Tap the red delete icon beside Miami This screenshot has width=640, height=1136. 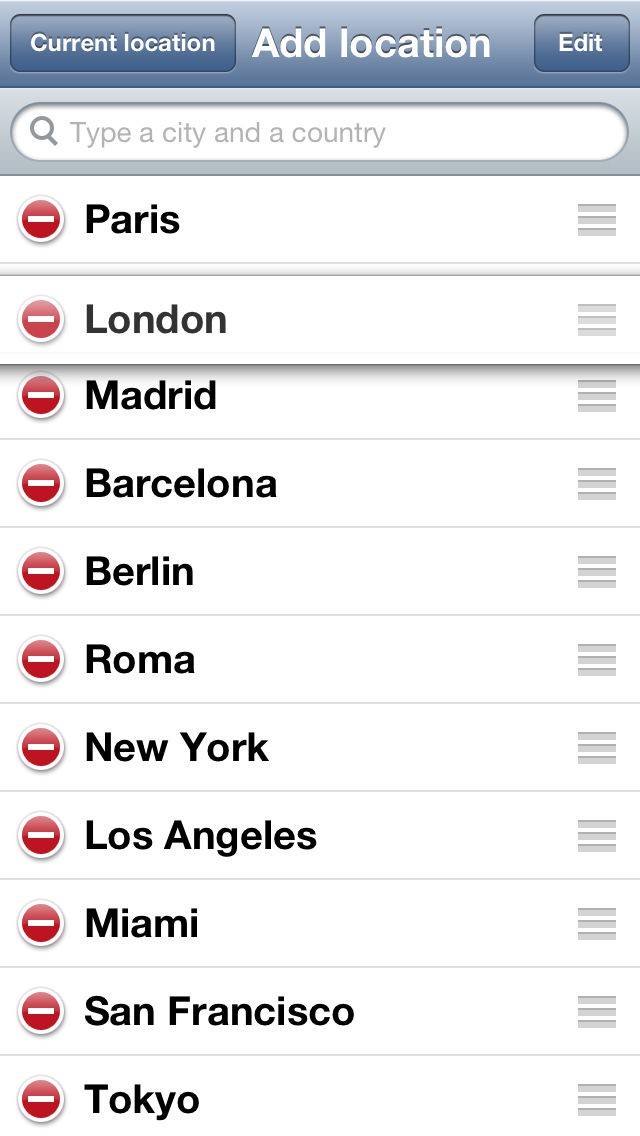42,924
